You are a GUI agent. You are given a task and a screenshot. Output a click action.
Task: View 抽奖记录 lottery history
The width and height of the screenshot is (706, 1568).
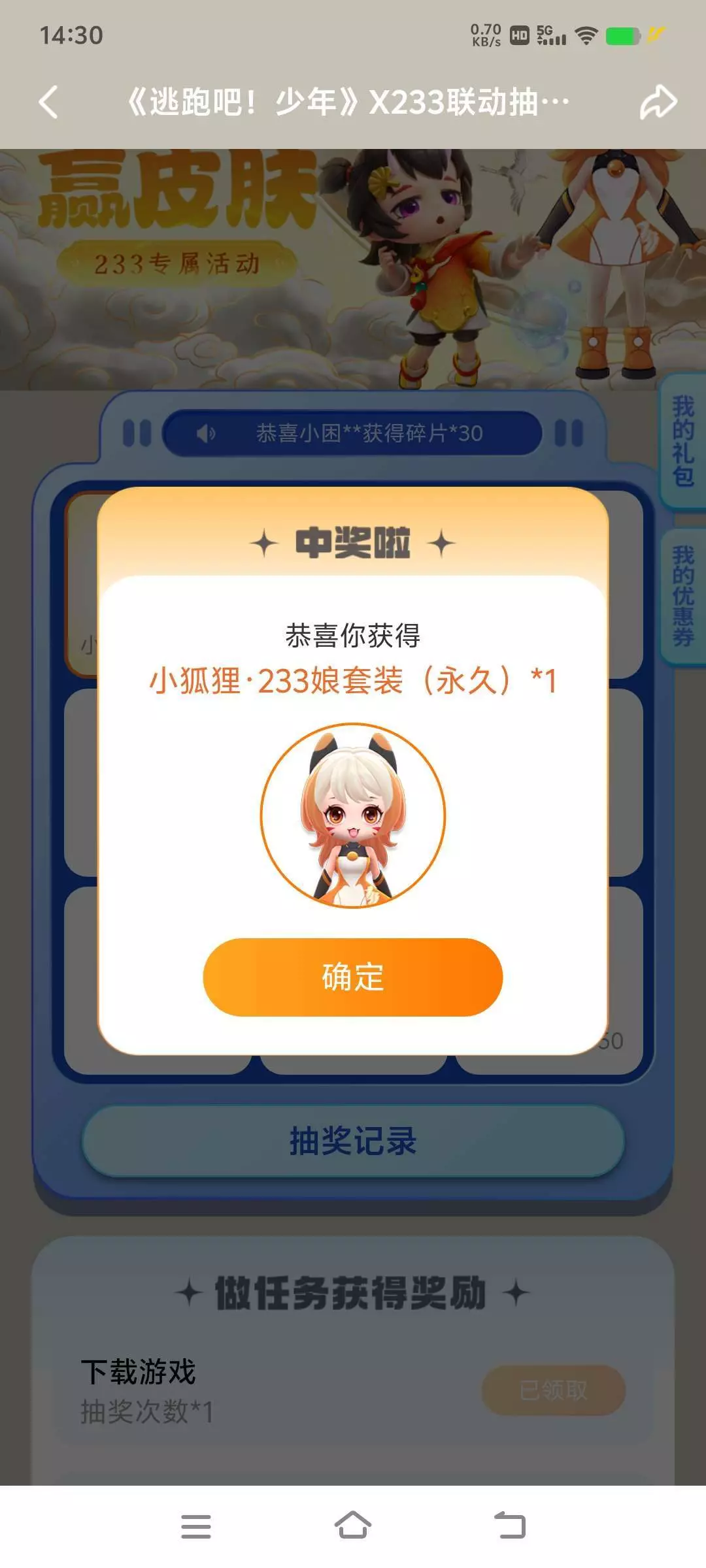[x=353, y=1141]
